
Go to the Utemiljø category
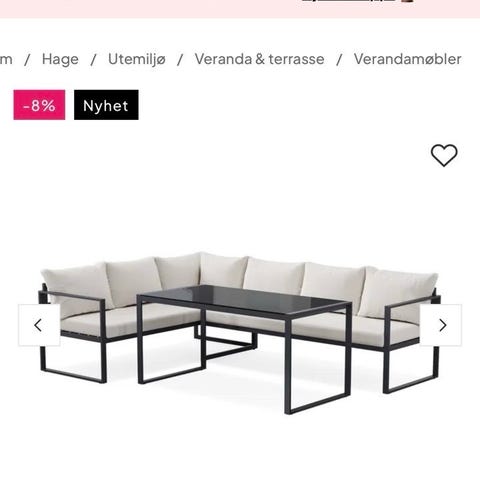click(137, 59)
